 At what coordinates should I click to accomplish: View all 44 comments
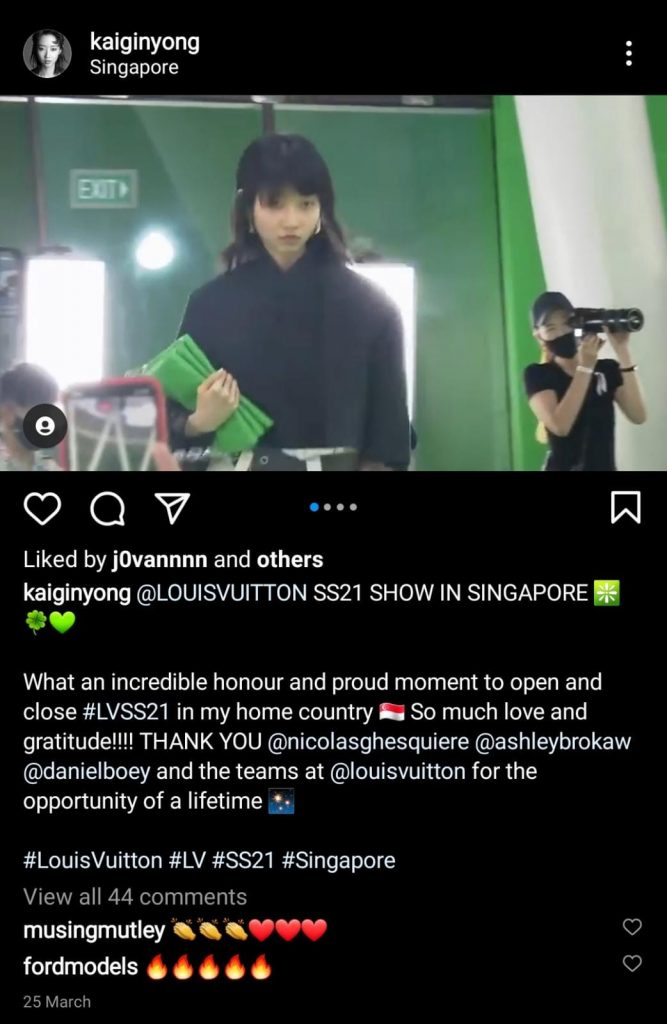(135, 896)
